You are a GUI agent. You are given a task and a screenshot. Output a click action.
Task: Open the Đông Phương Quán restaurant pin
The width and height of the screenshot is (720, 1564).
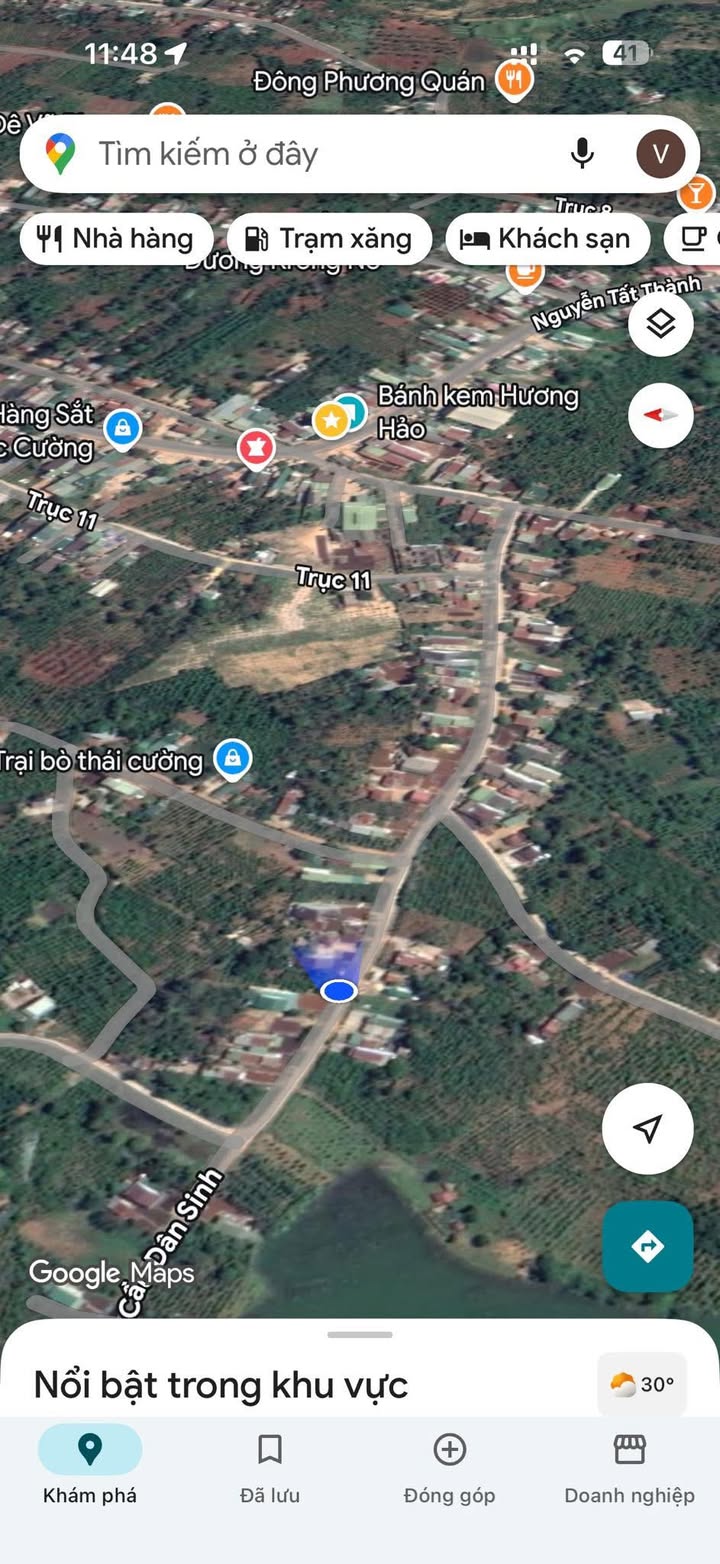[x=515, y=79]
